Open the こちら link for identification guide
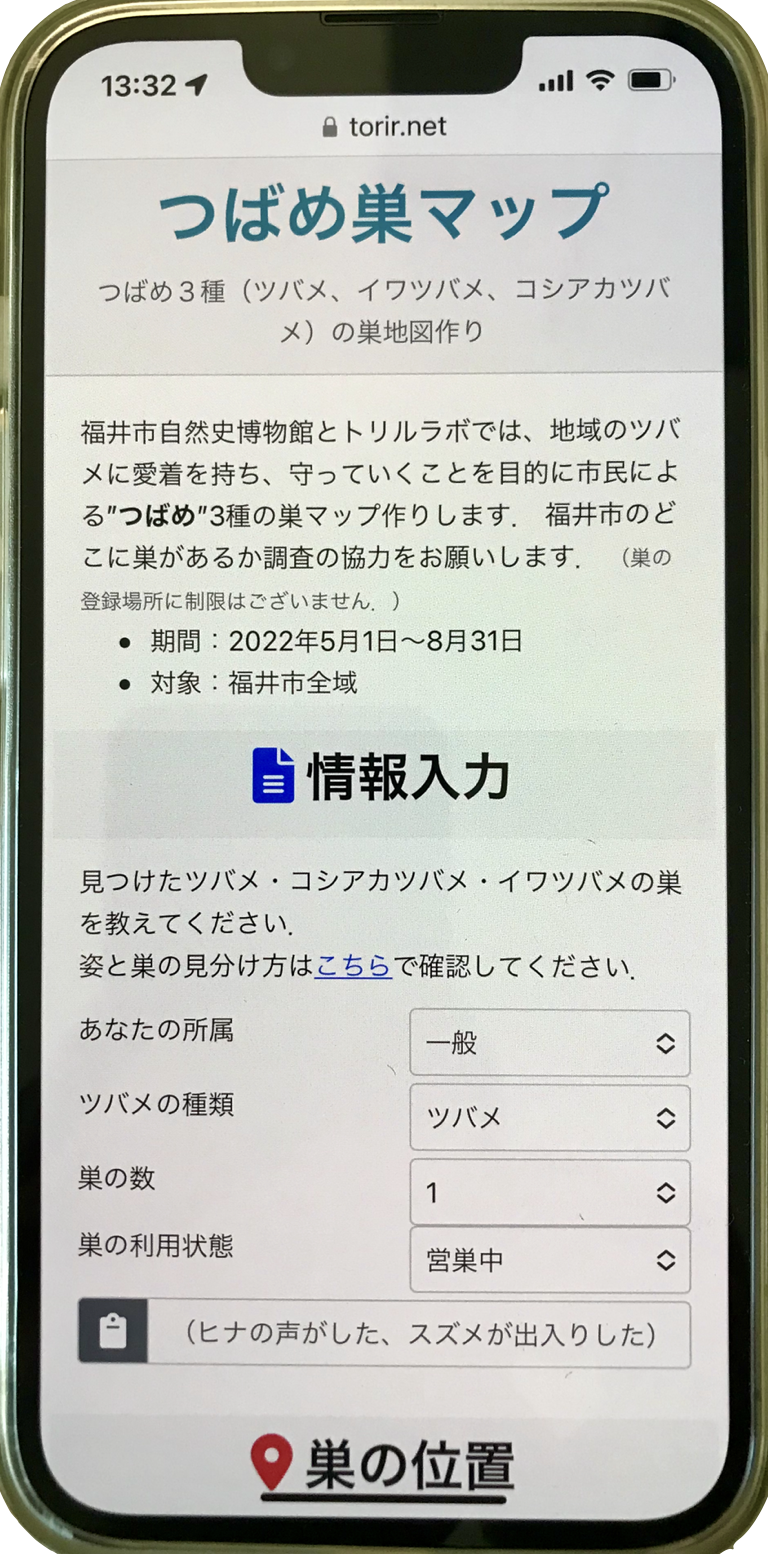 [x=352, y=966]
